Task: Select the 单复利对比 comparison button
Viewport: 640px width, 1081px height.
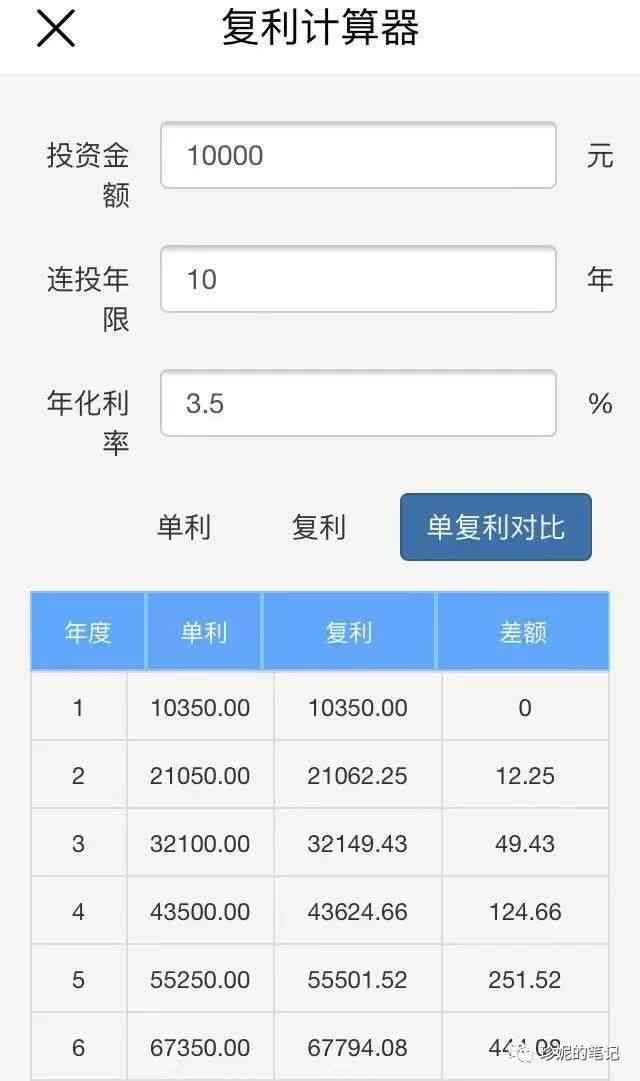Action: (x=495, y=527)
